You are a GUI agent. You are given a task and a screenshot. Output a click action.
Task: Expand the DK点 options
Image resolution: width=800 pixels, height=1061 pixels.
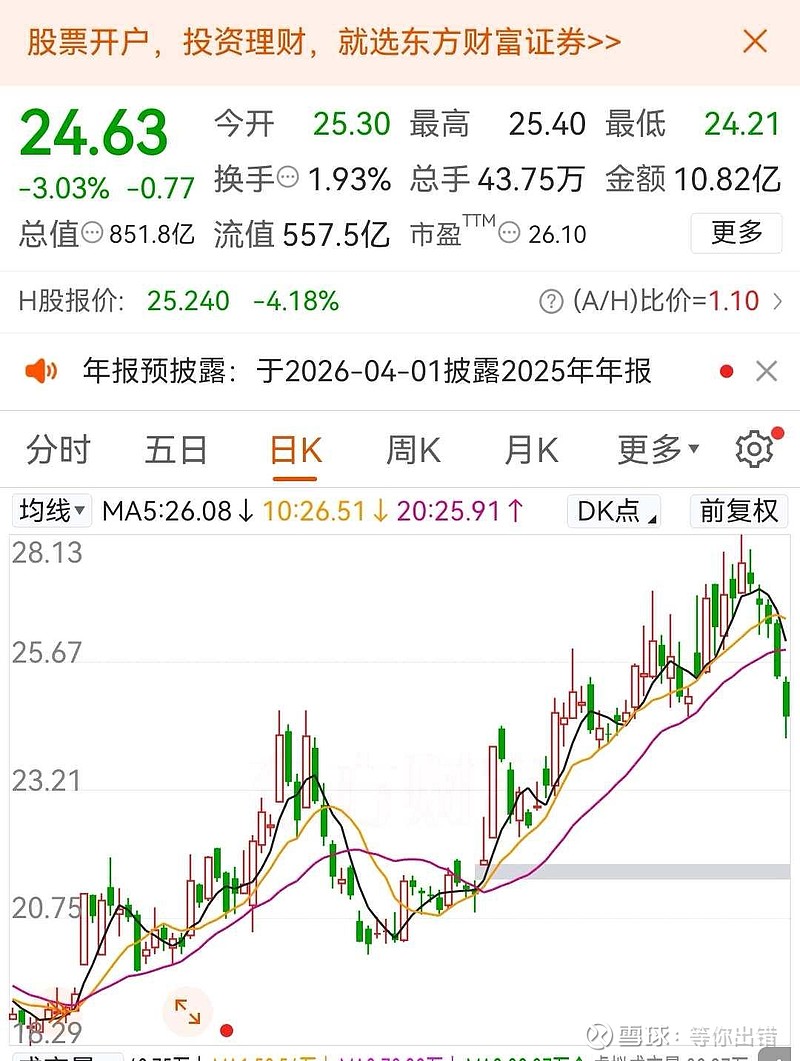(614, 511)
